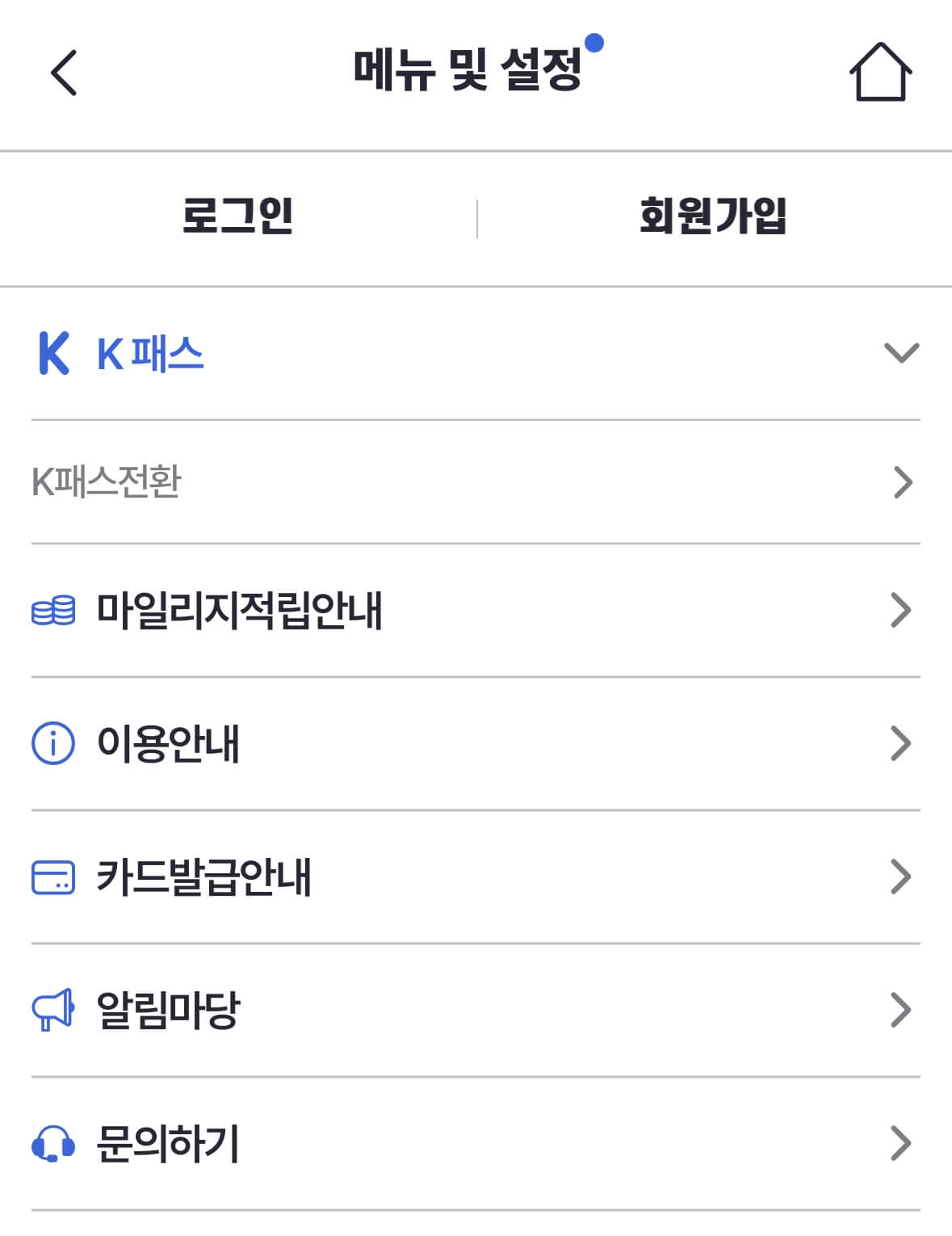
Task: Switch to the 회원가입 tab
Action: click(714, 215)
